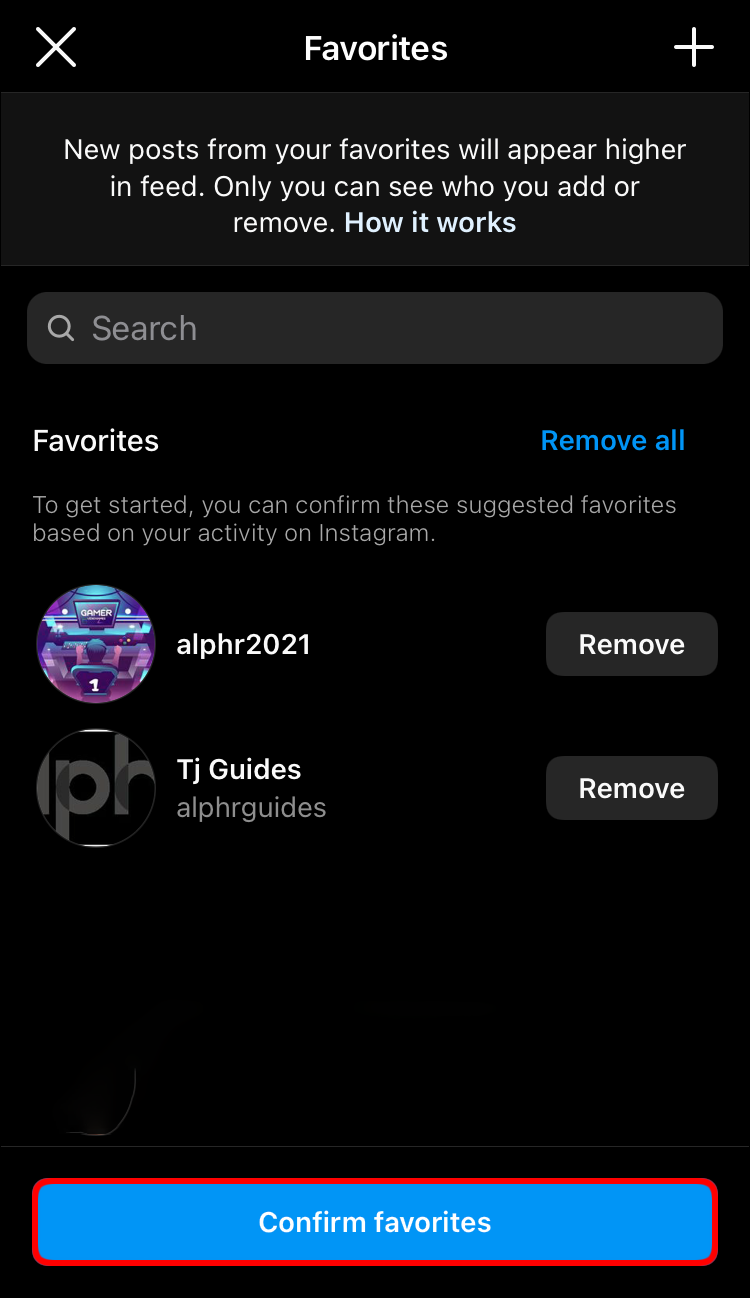Remove alphr2021 from favorites
Viewport: 750px width, 1298px height.
(631, 644)
